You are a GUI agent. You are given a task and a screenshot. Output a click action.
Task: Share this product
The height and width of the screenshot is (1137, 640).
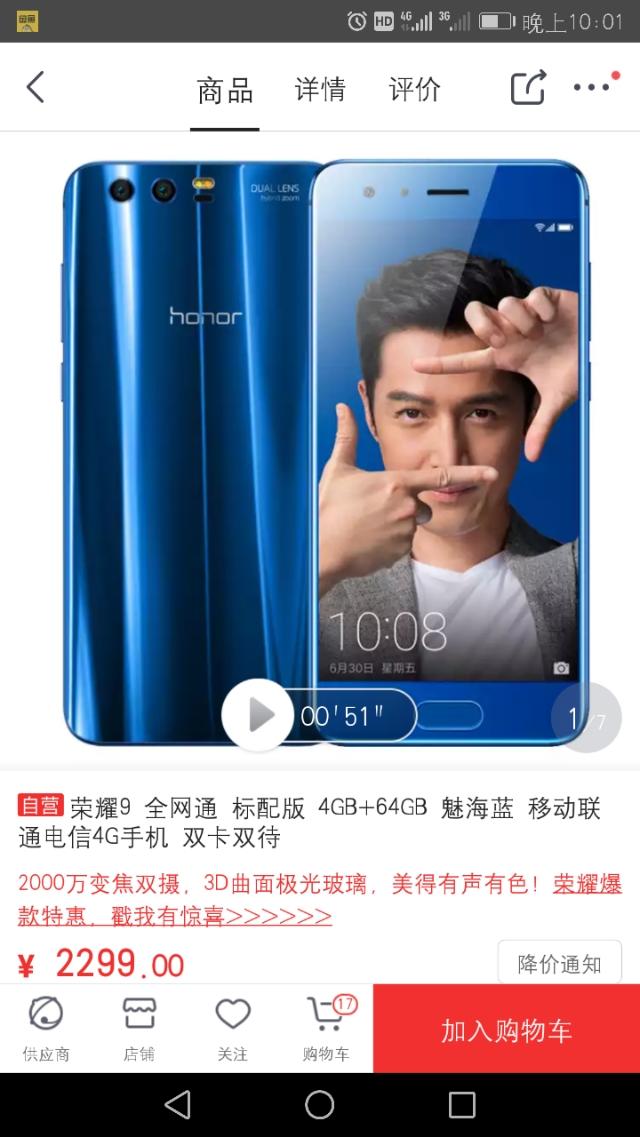pyautogui.click(x=529, y=88)
